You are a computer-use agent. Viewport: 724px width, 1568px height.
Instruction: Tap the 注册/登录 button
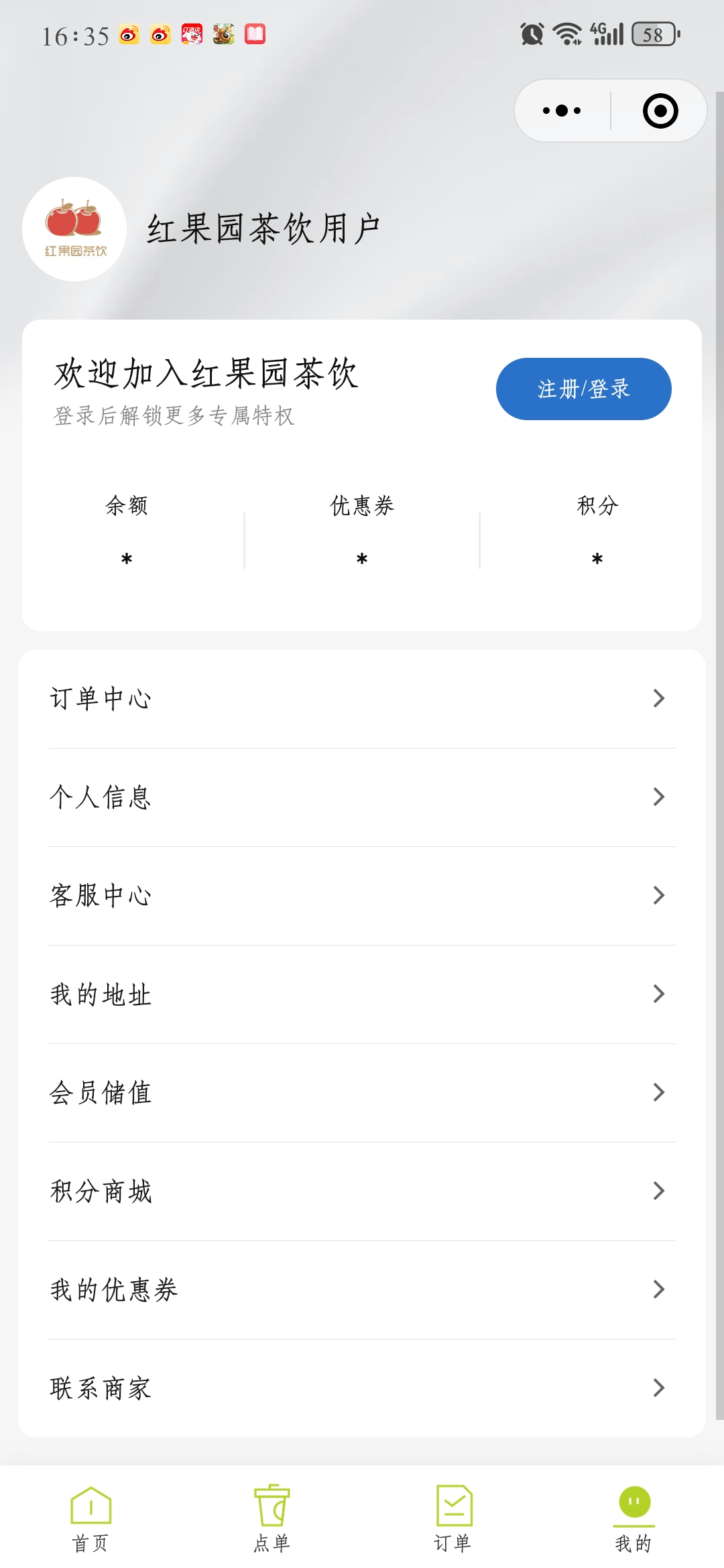583,389
